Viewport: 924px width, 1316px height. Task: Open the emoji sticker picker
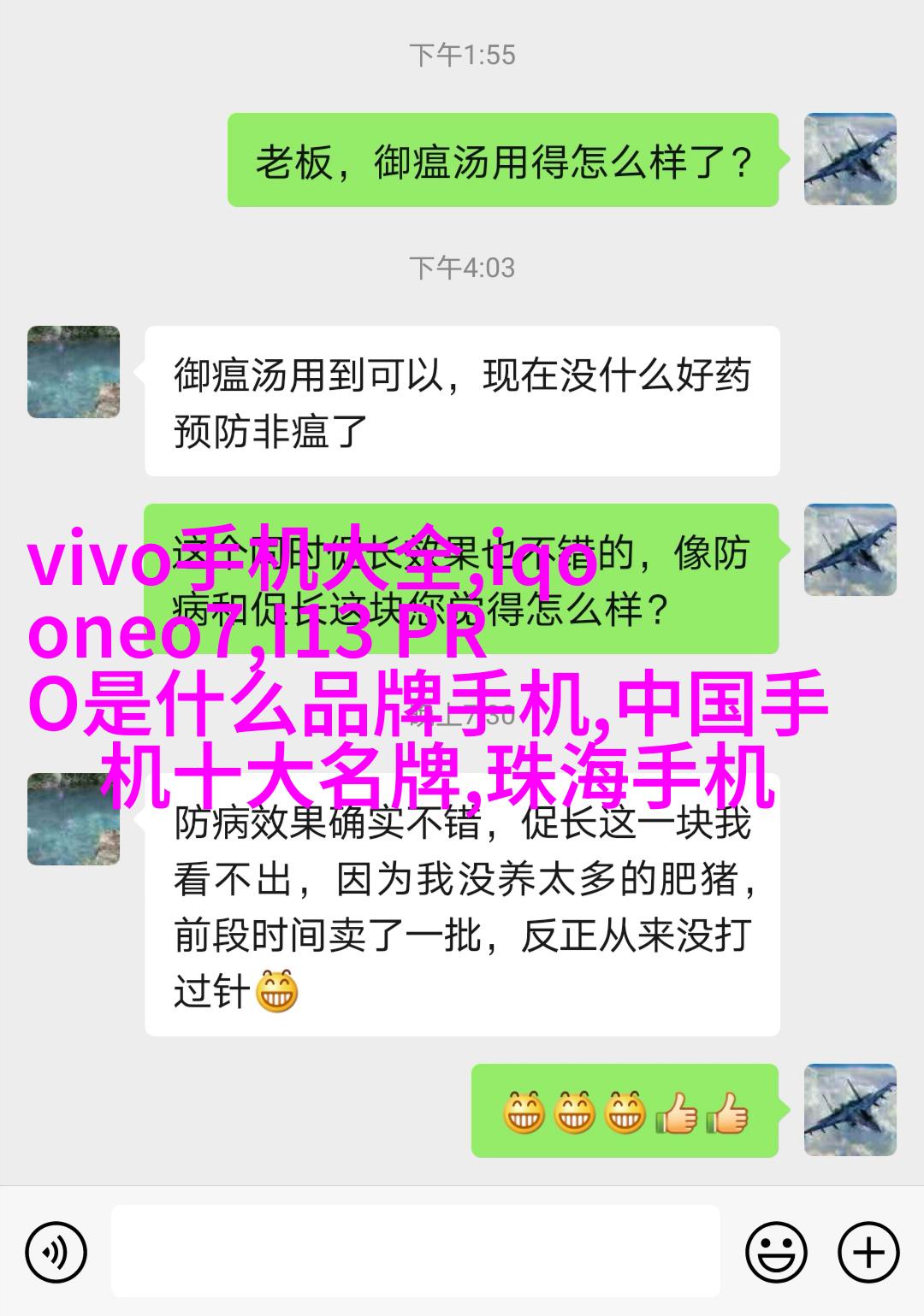coord(776,1253)
